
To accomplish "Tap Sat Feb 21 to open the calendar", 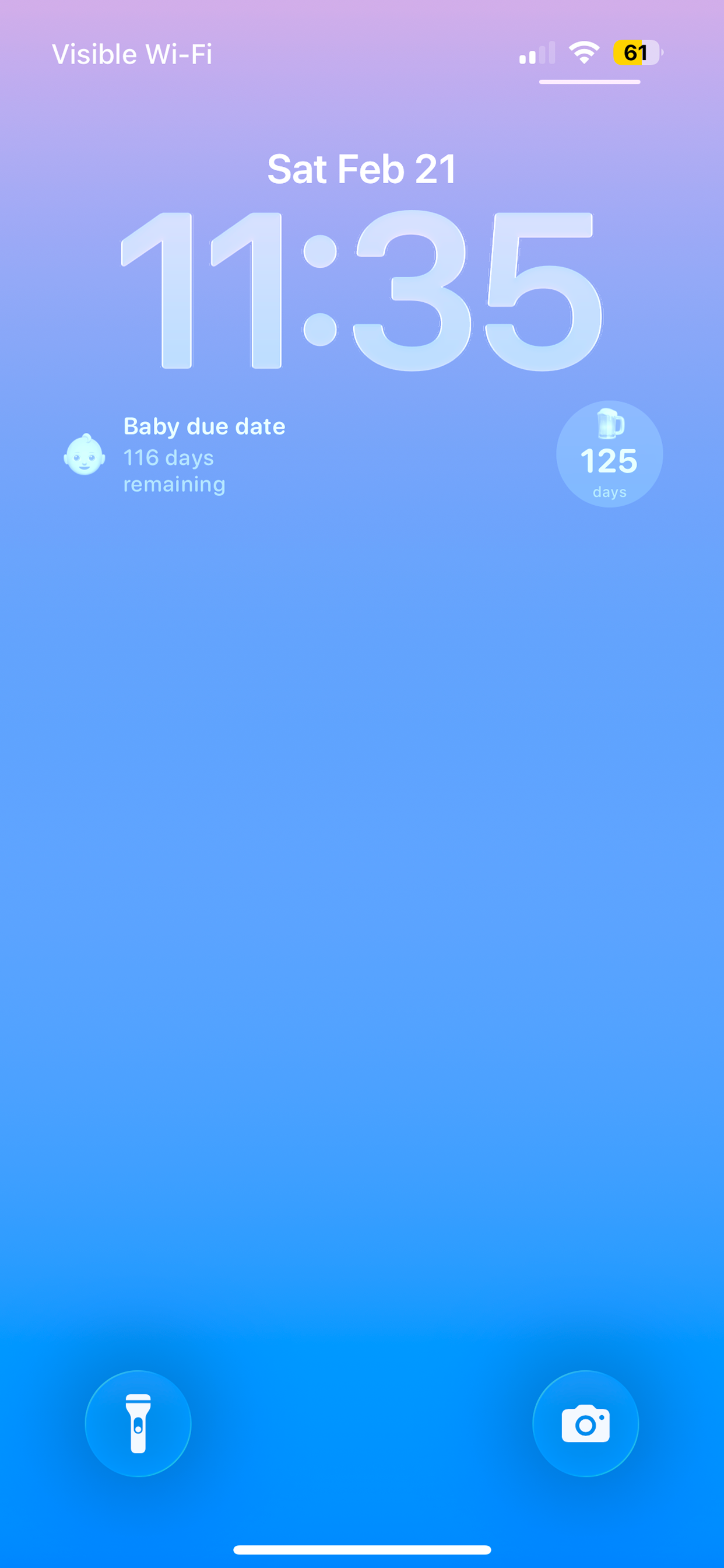I will pos(361,170).
